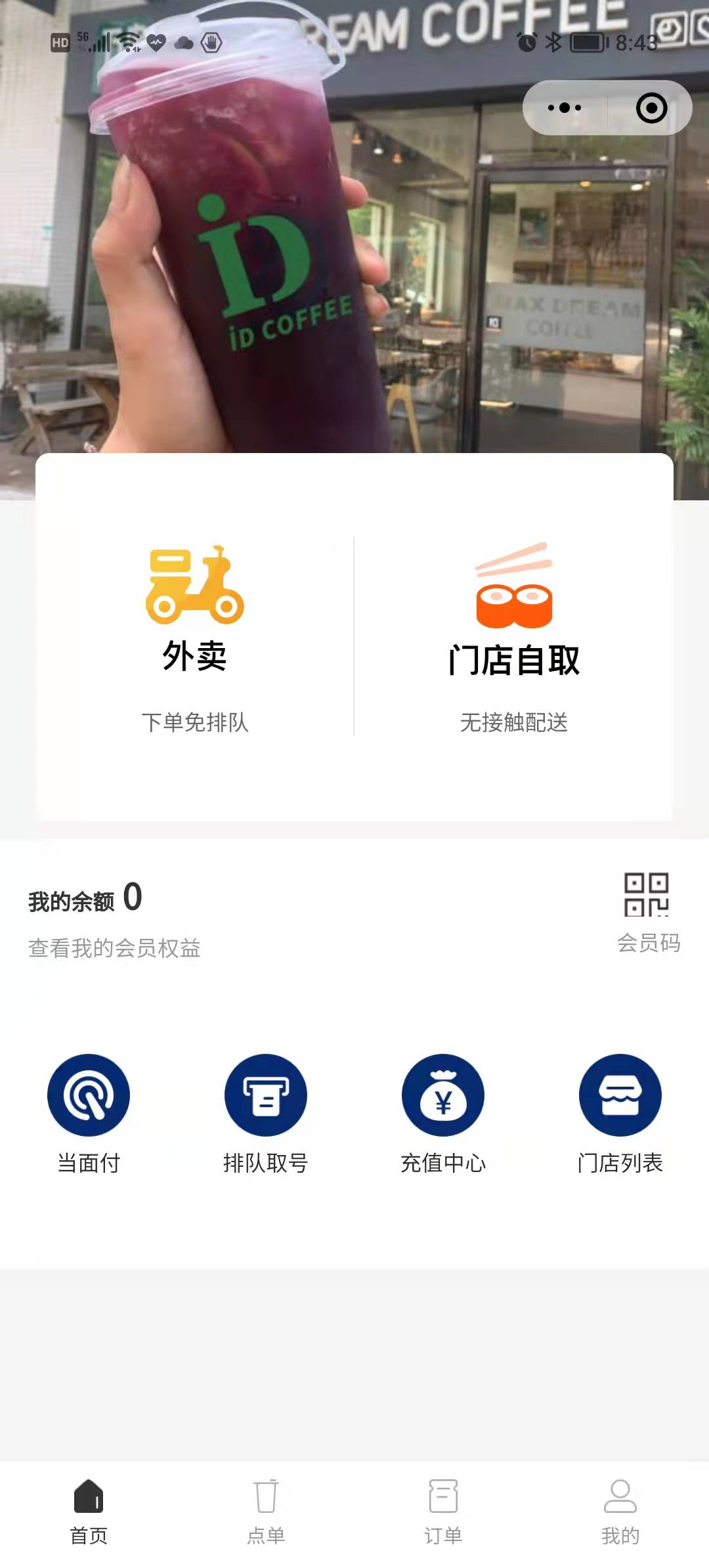709x1568 pixels.
Task: Tap the mini program three-dots menu
Action: pyautogui.click(x=566, y=108)
